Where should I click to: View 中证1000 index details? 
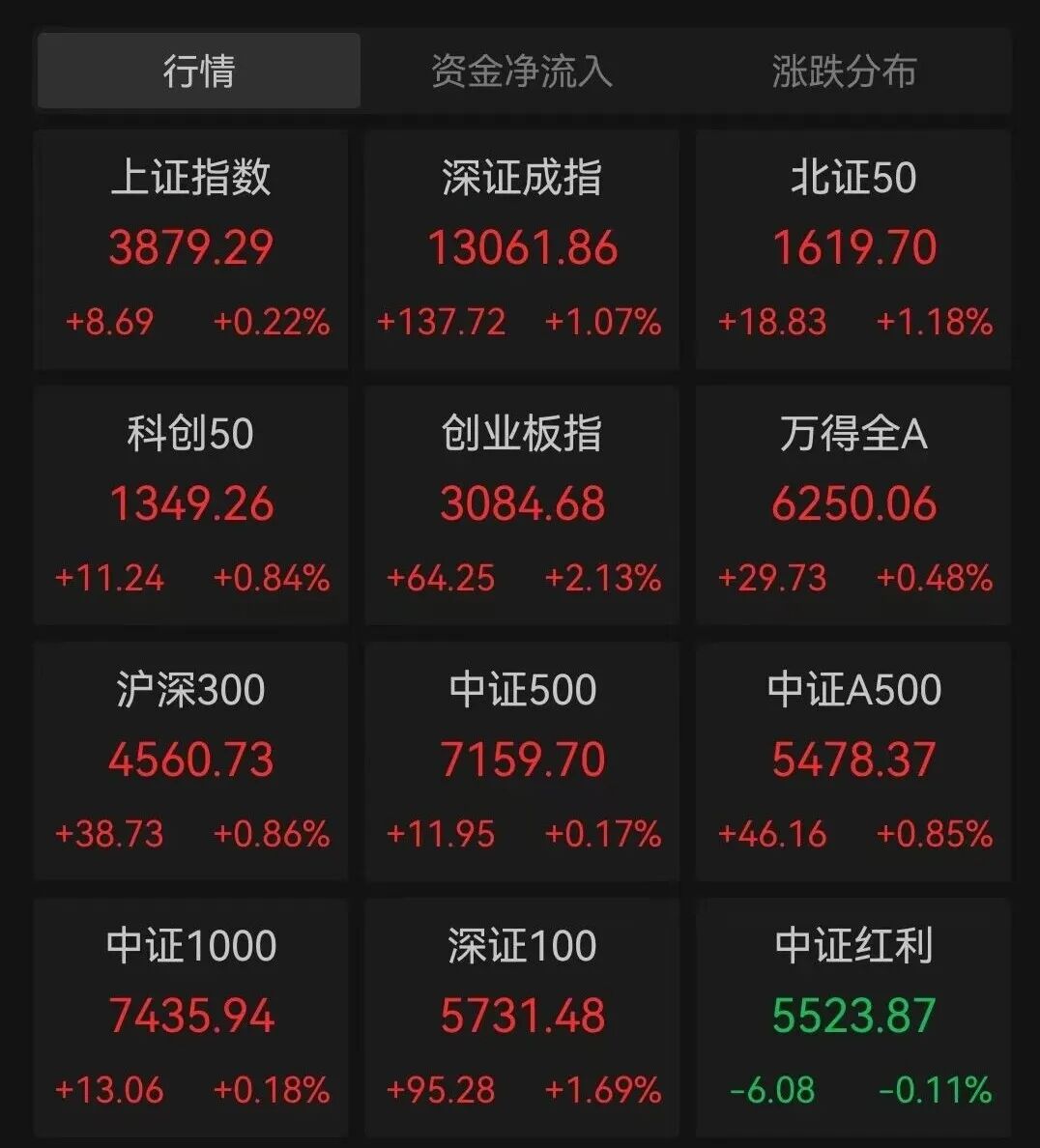191,1018
